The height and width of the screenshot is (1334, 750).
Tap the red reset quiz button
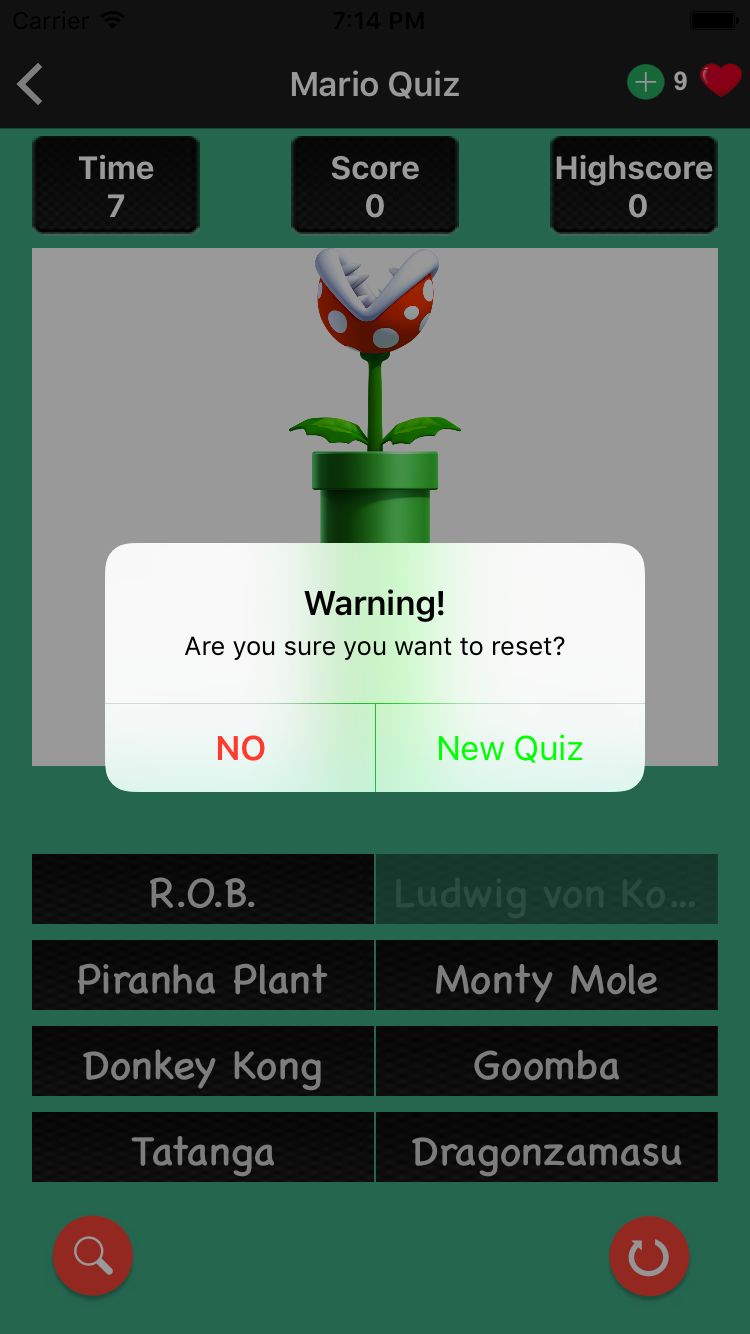point(649,1256)
